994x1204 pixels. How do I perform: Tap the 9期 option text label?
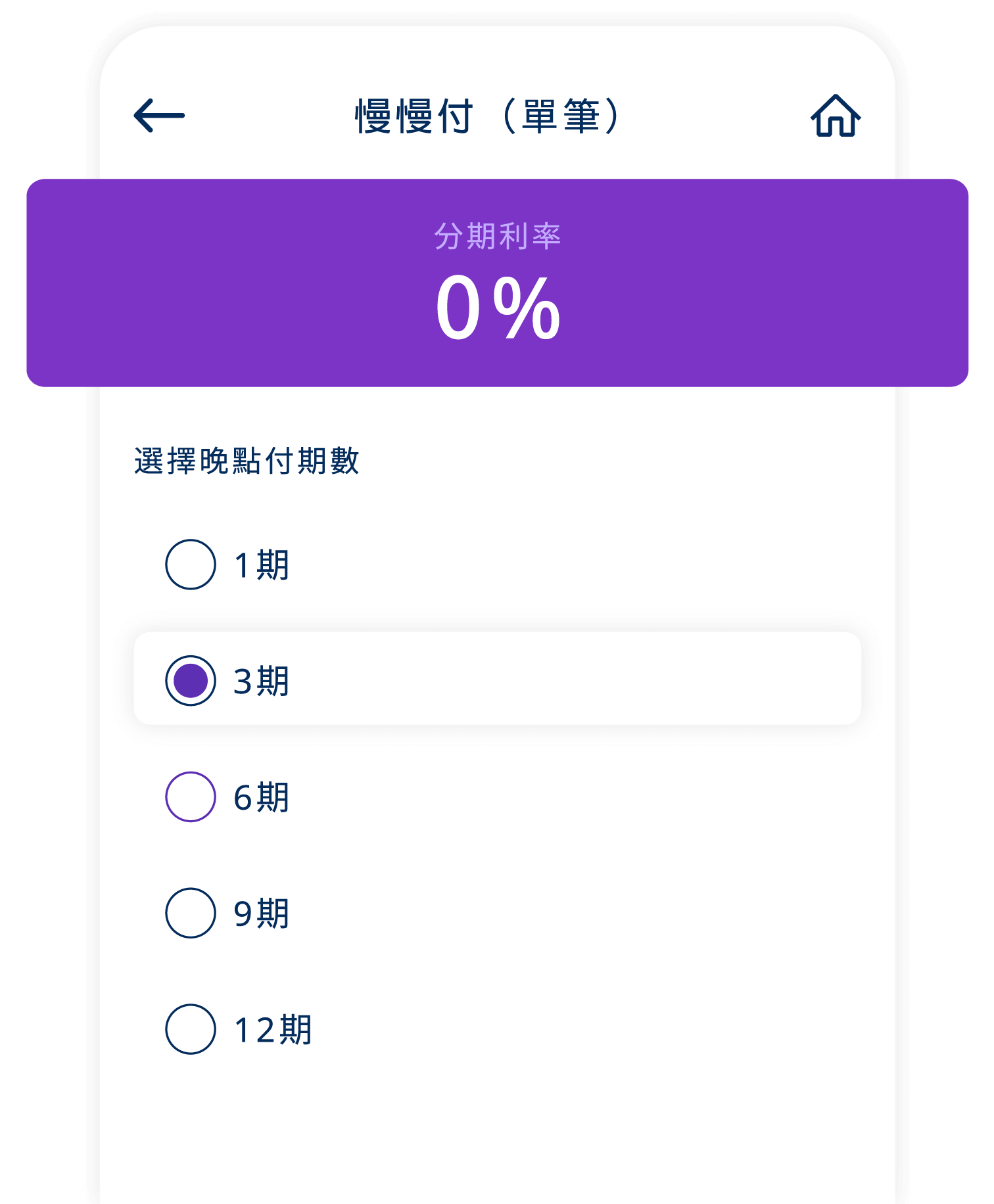pyautogui.click(x=262, y=913)
